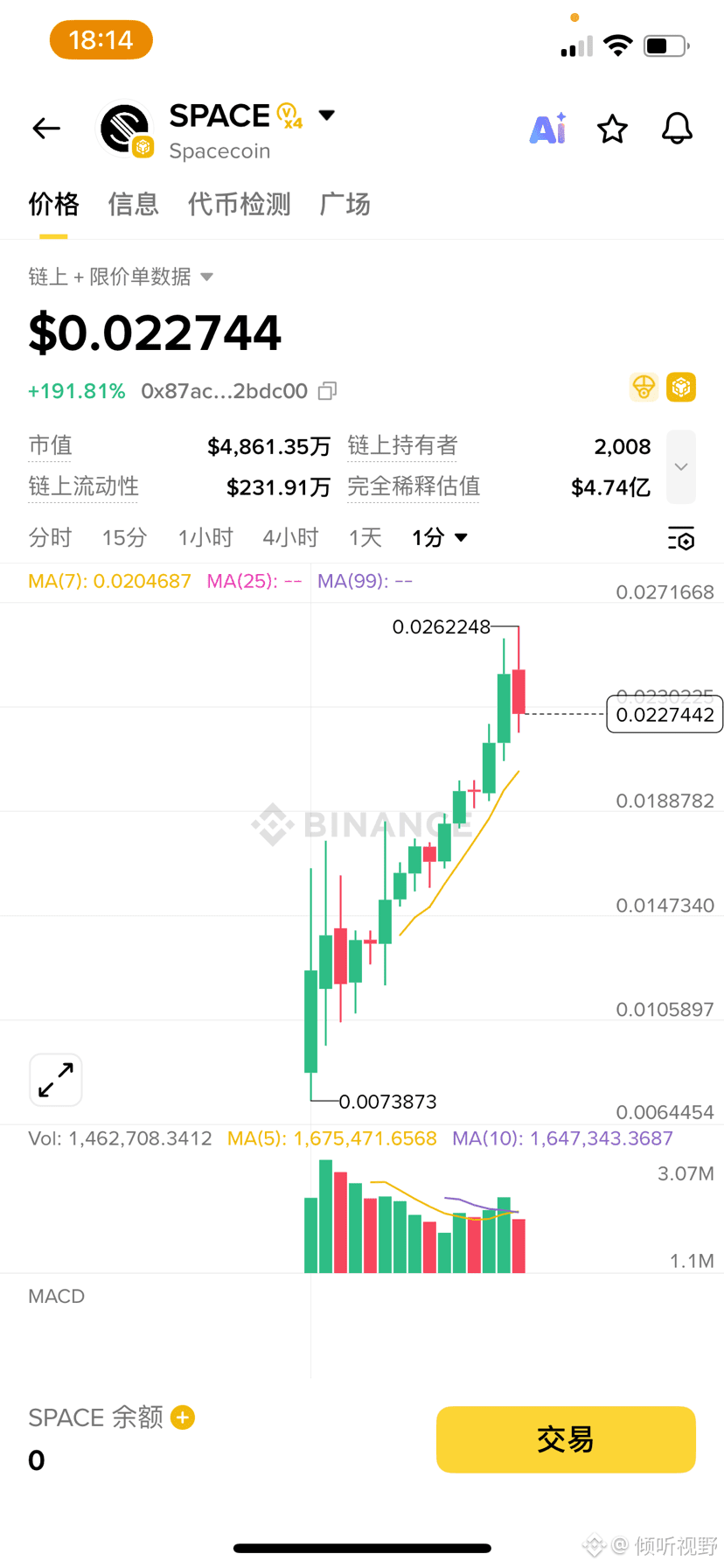The height and width of the screenshot is (1568, 724).
Task: Tap the notification bell icon
Action: [677, 128]
